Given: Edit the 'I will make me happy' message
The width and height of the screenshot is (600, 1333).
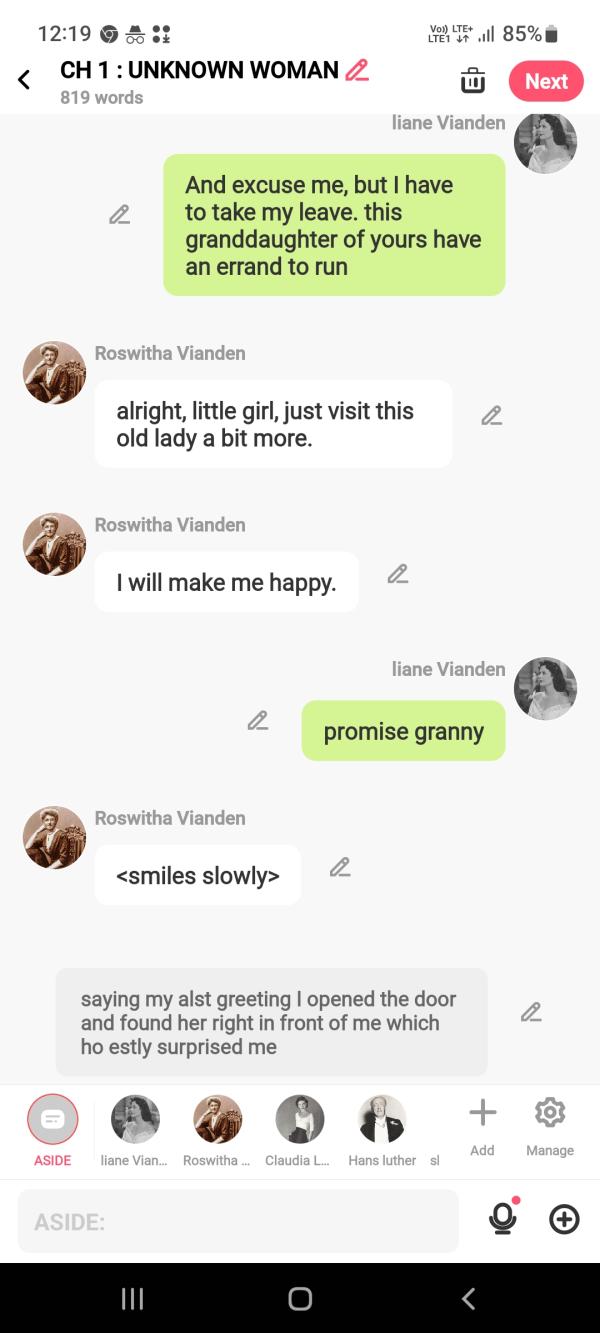Looking at the screenshot, I should [x=397, y=574].
